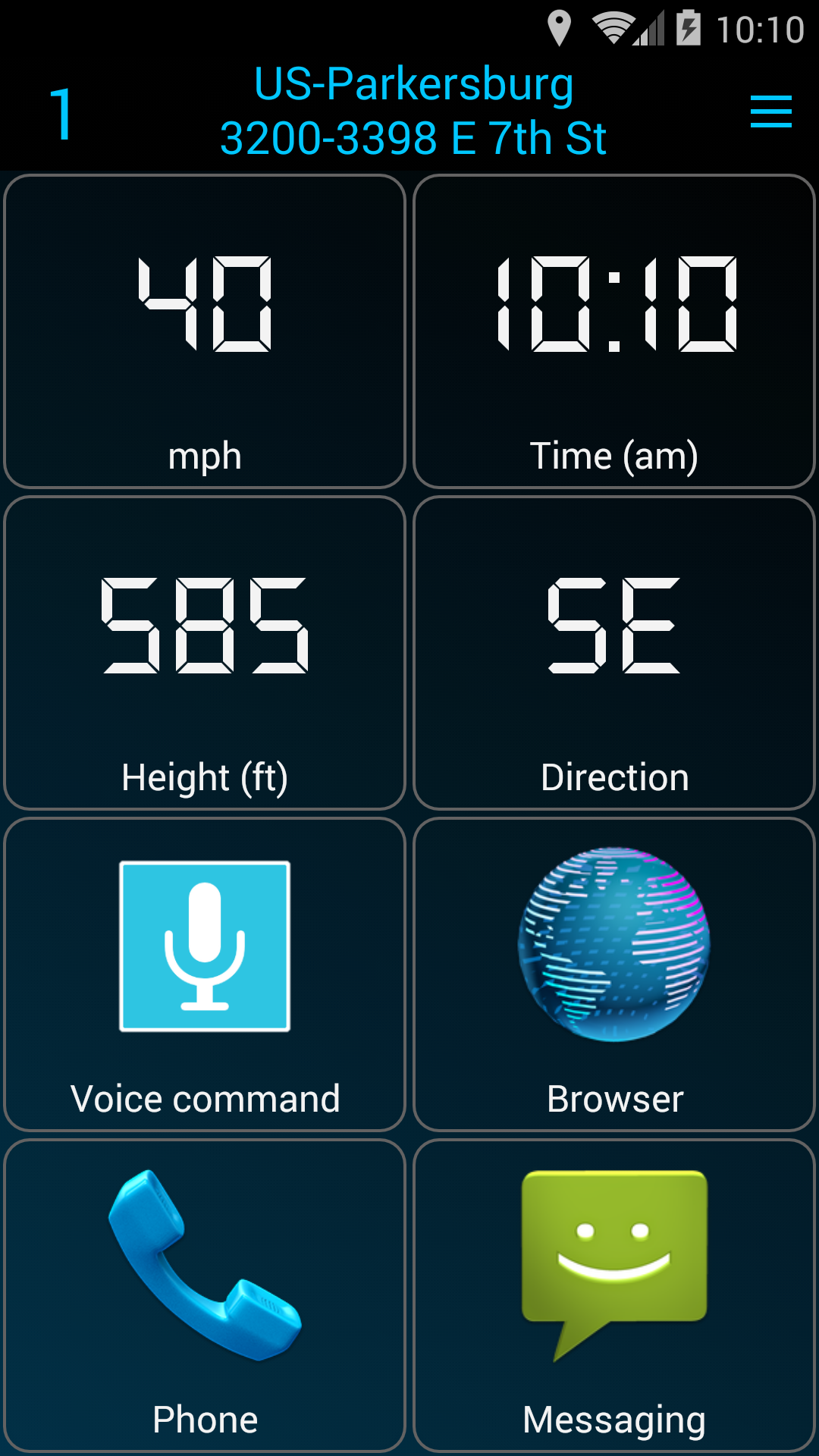Start Voice command
Screen dimensions: 819x1456
pyautogui.click(x=205, y=974)
